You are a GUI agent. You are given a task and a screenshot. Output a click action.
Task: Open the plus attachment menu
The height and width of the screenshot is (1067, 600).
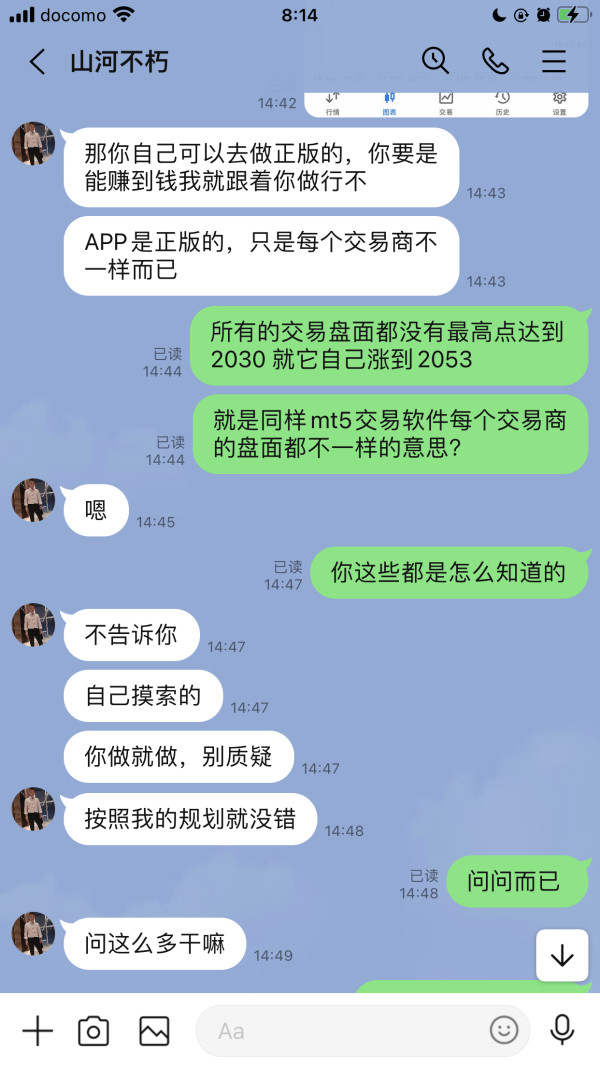pos(37,1031)
